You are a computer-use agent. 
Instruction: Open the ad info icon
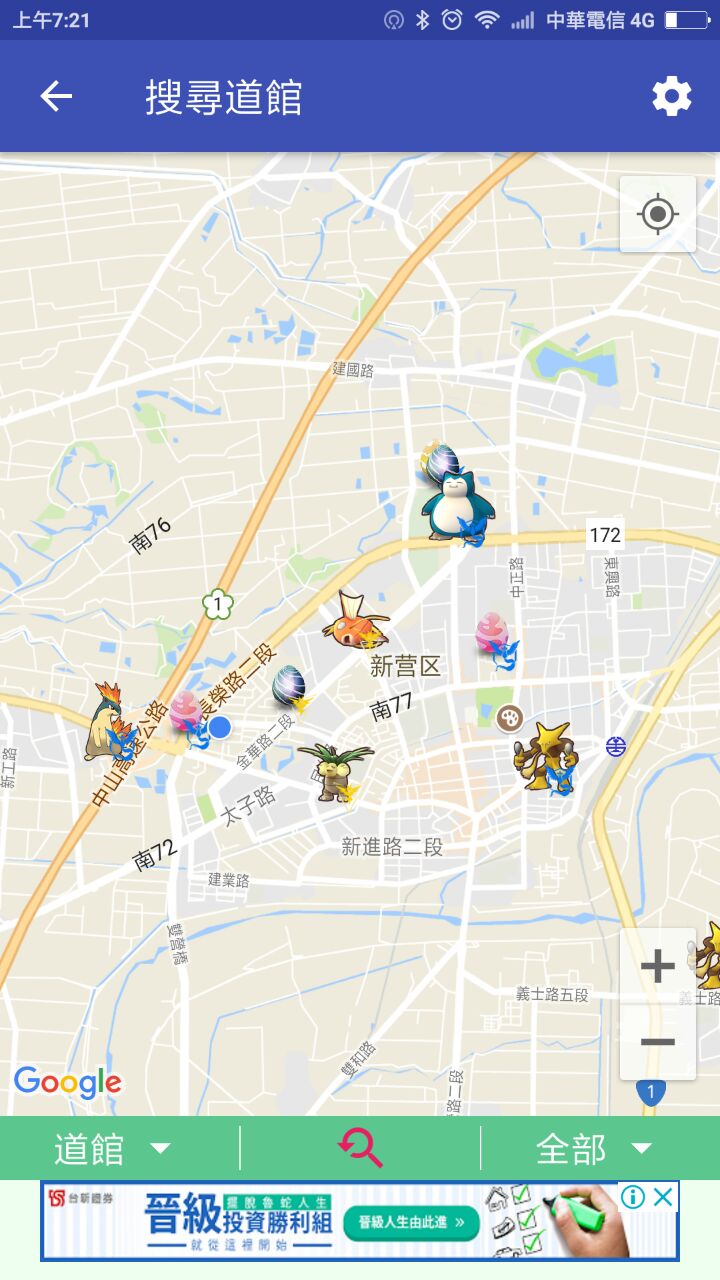633,1197
